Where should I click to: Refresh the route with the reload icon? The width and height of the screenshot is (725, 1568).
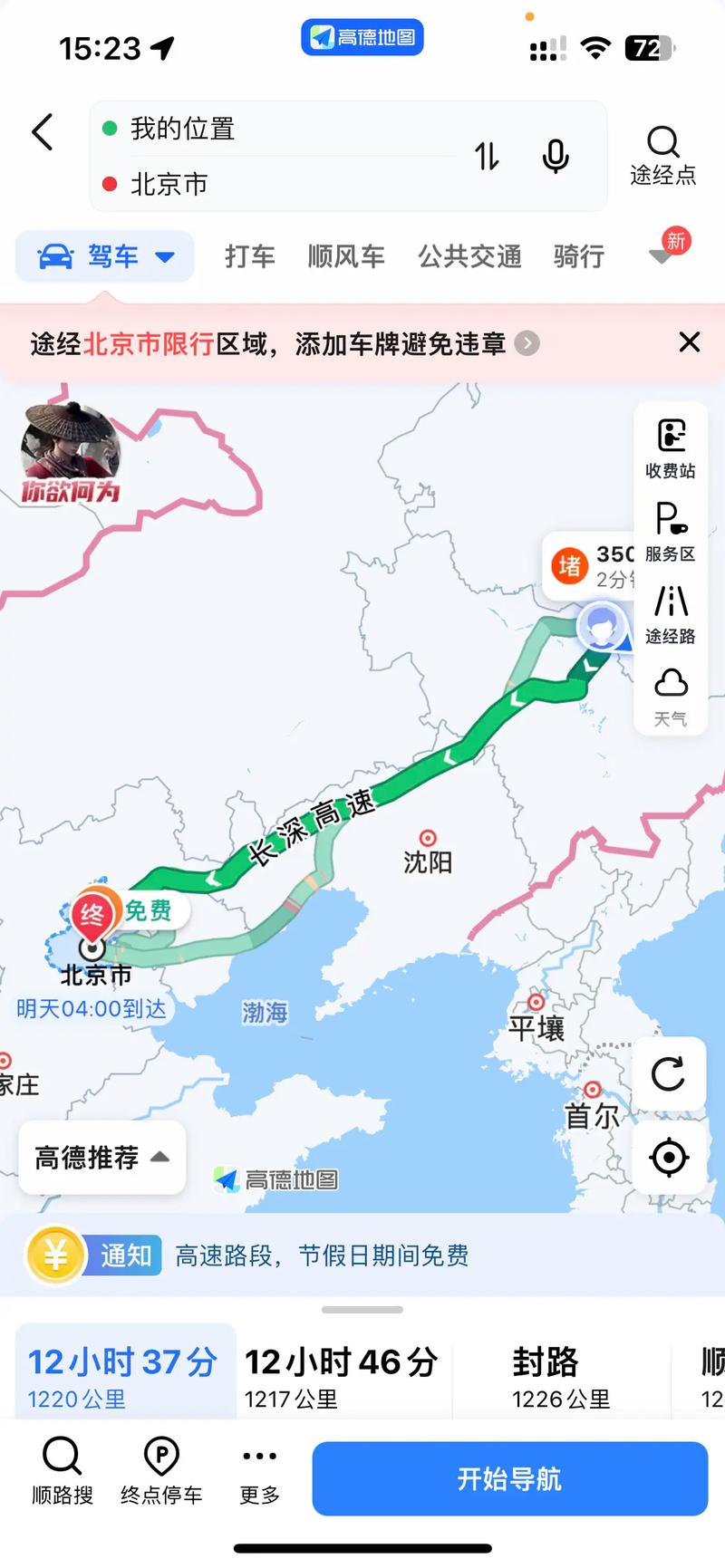(x=669, y=1075)
